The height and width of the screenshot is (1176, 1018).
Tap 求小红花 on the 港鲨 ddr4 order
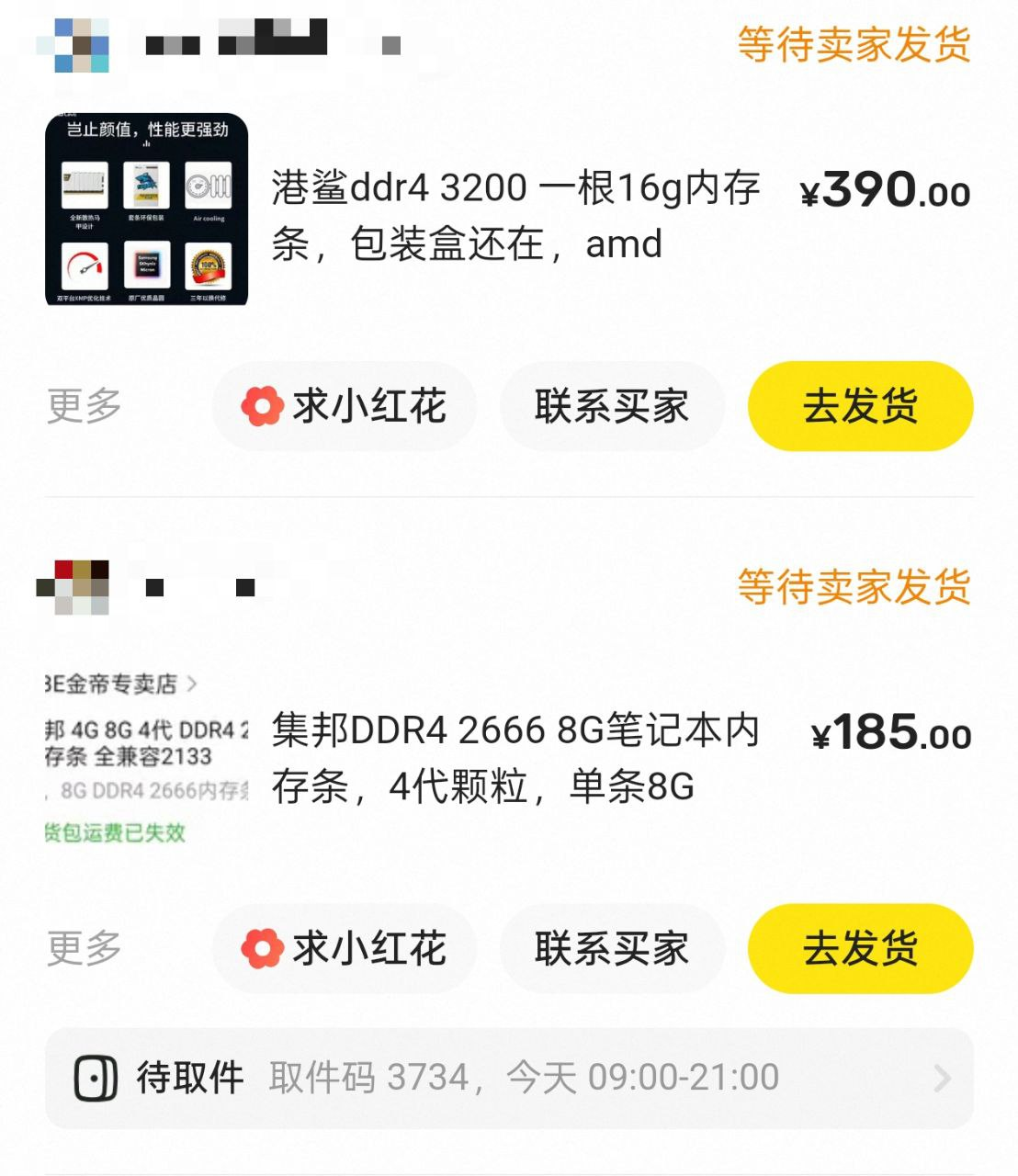coord(345,406)
